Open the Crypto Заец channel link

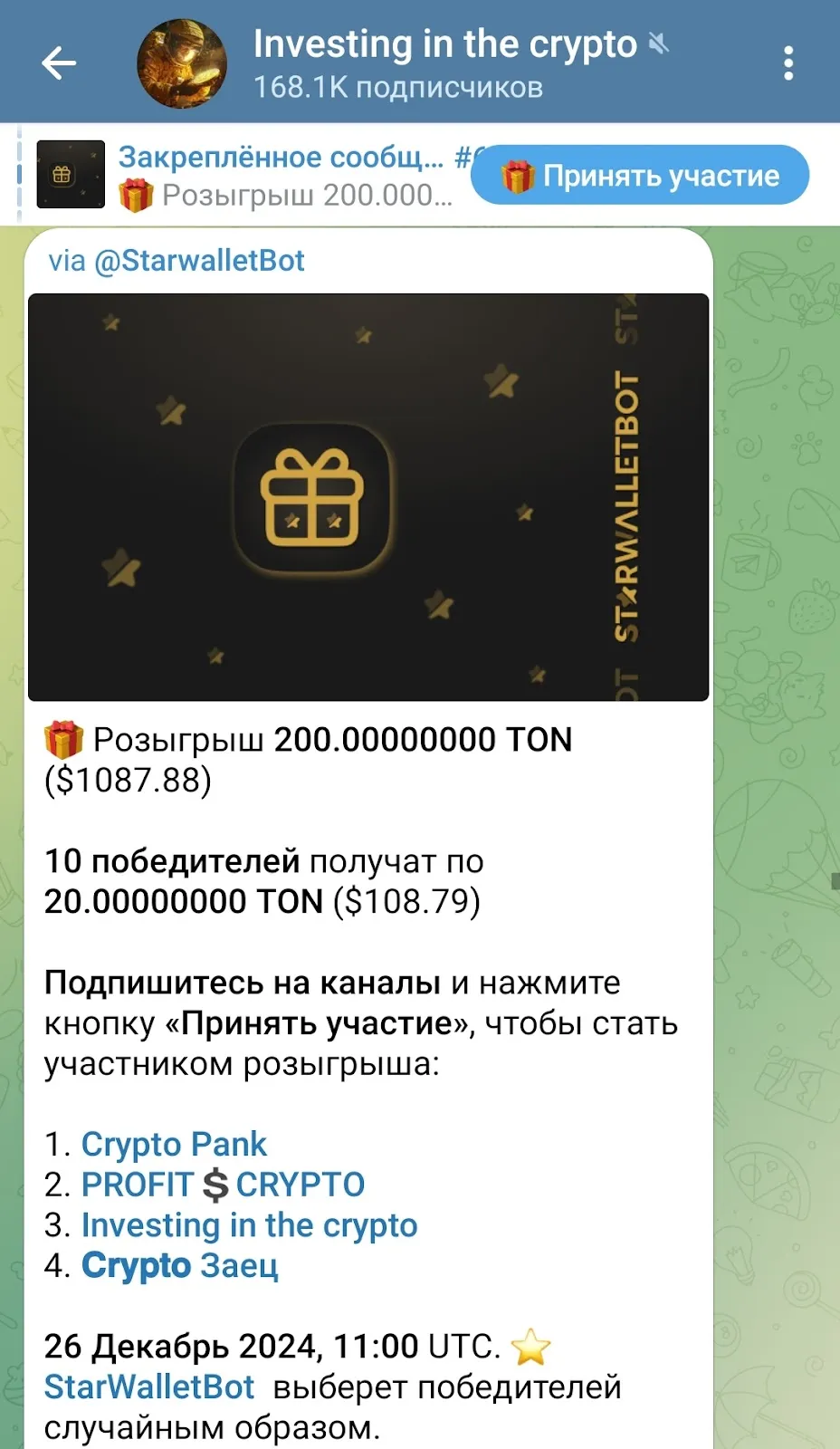179,1266
